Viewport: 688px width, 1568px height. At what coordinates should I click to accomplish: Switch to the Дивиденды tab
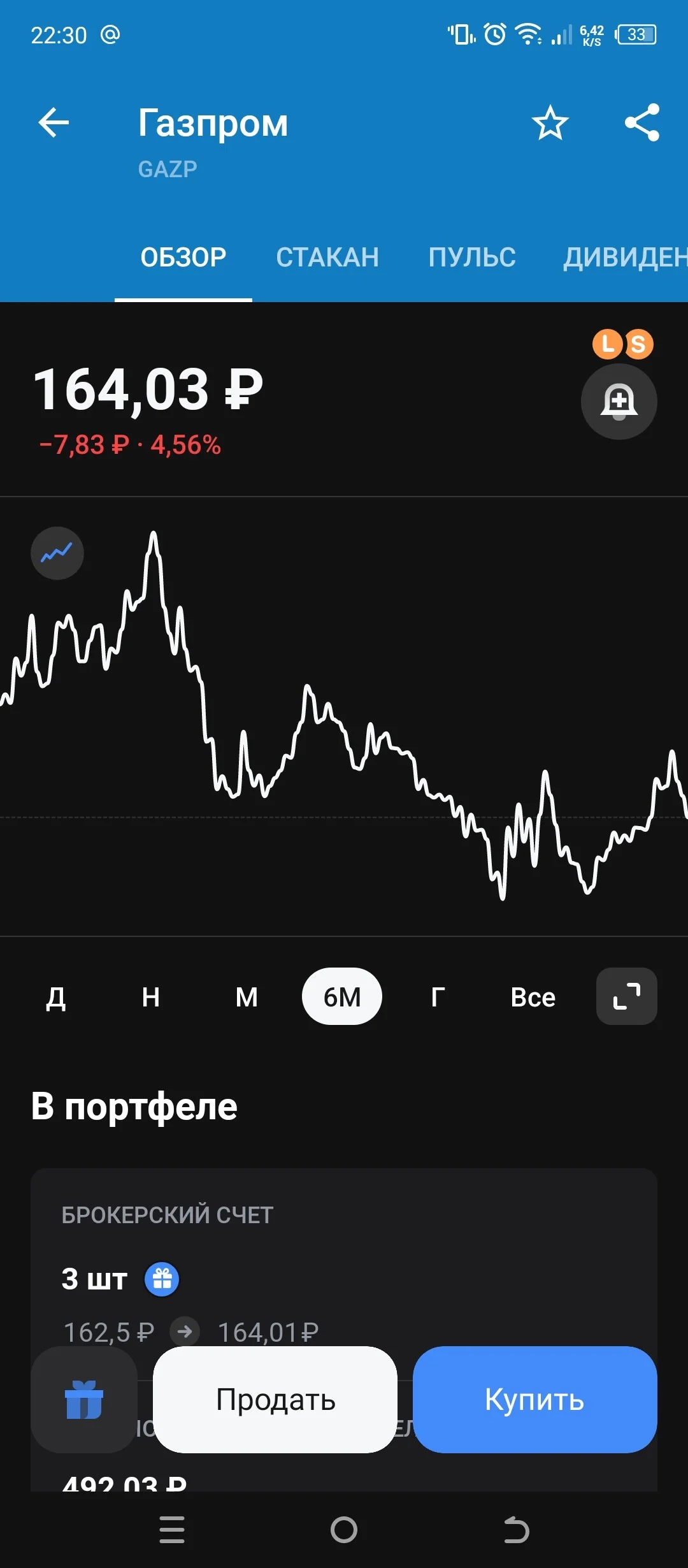[x=625, y=258]
